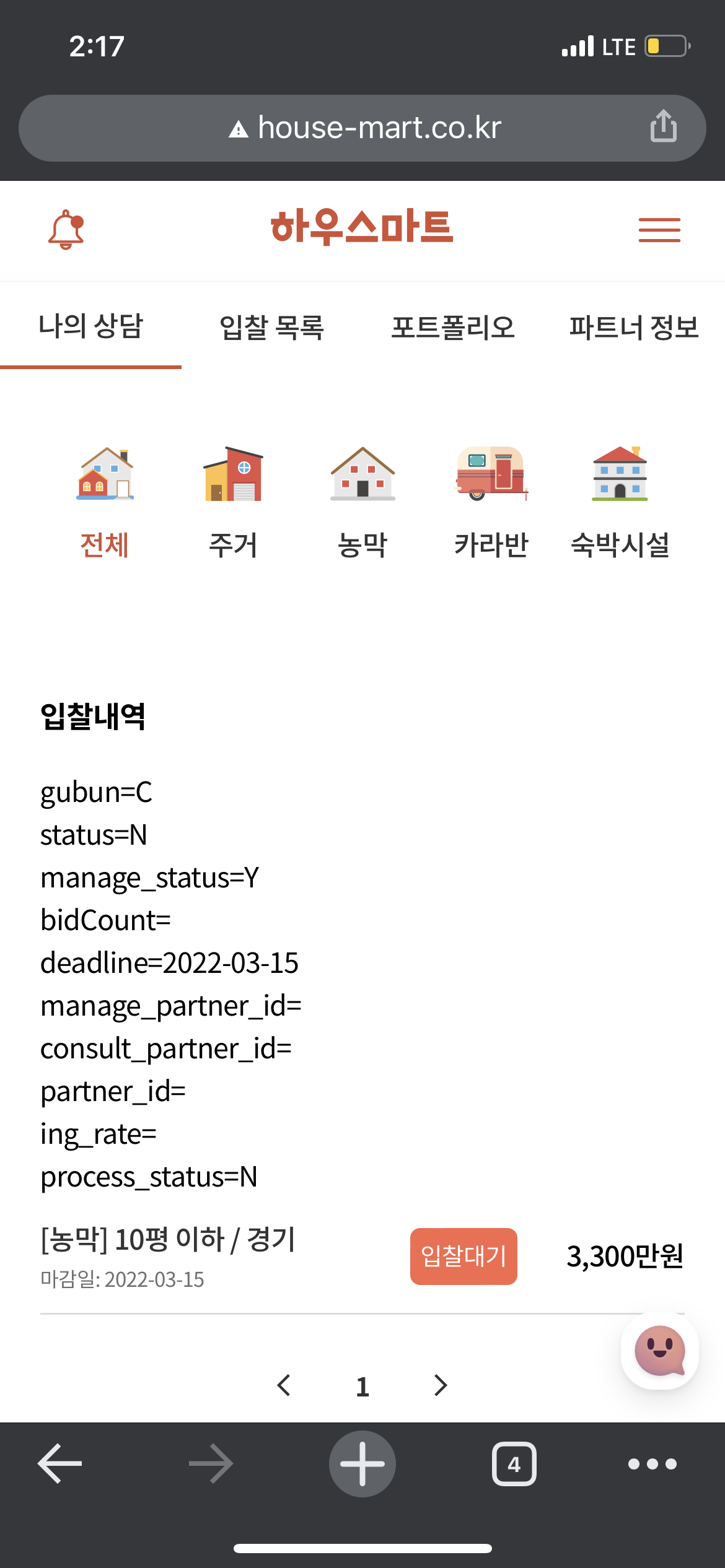Filter by 카라반 category
725x1568 pixels.
491,503
